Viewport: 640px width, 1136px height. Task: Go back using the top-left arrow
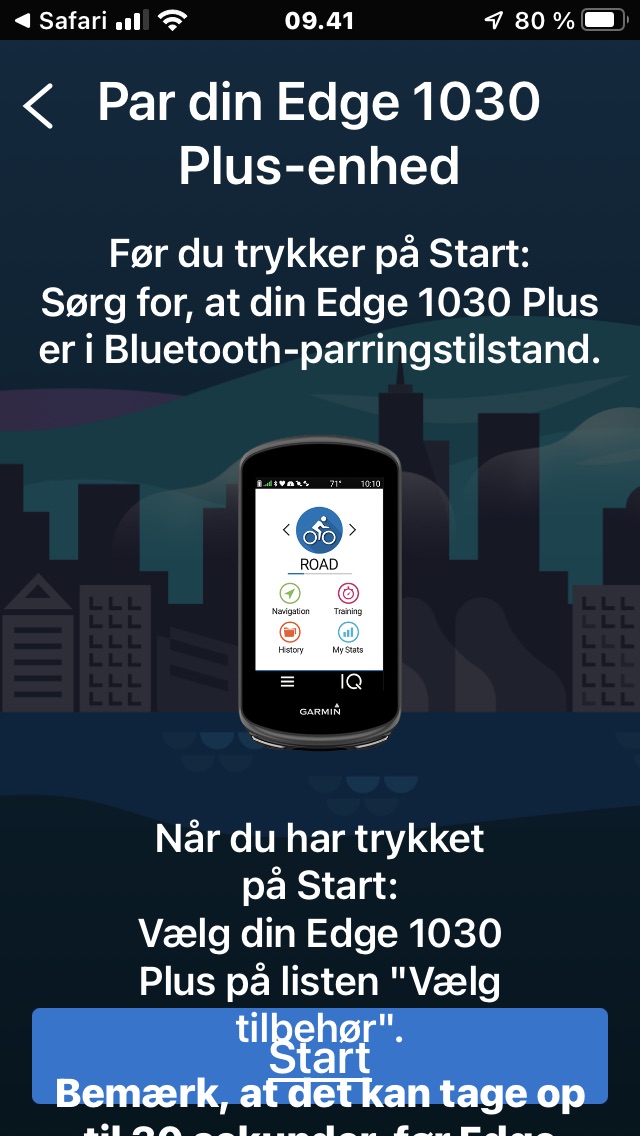[39, 106]
